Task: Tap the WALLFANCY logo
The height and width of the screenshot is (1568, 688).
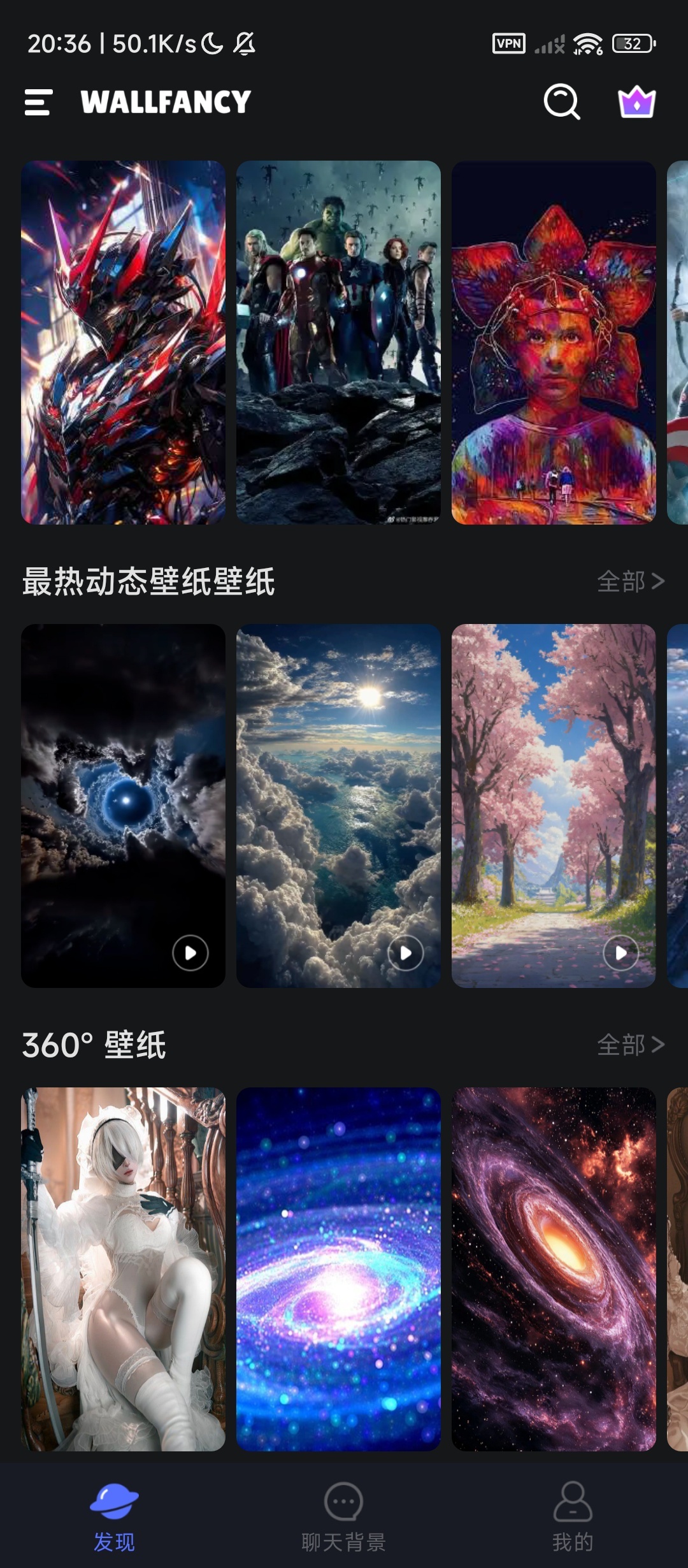Action: [166, 101]
